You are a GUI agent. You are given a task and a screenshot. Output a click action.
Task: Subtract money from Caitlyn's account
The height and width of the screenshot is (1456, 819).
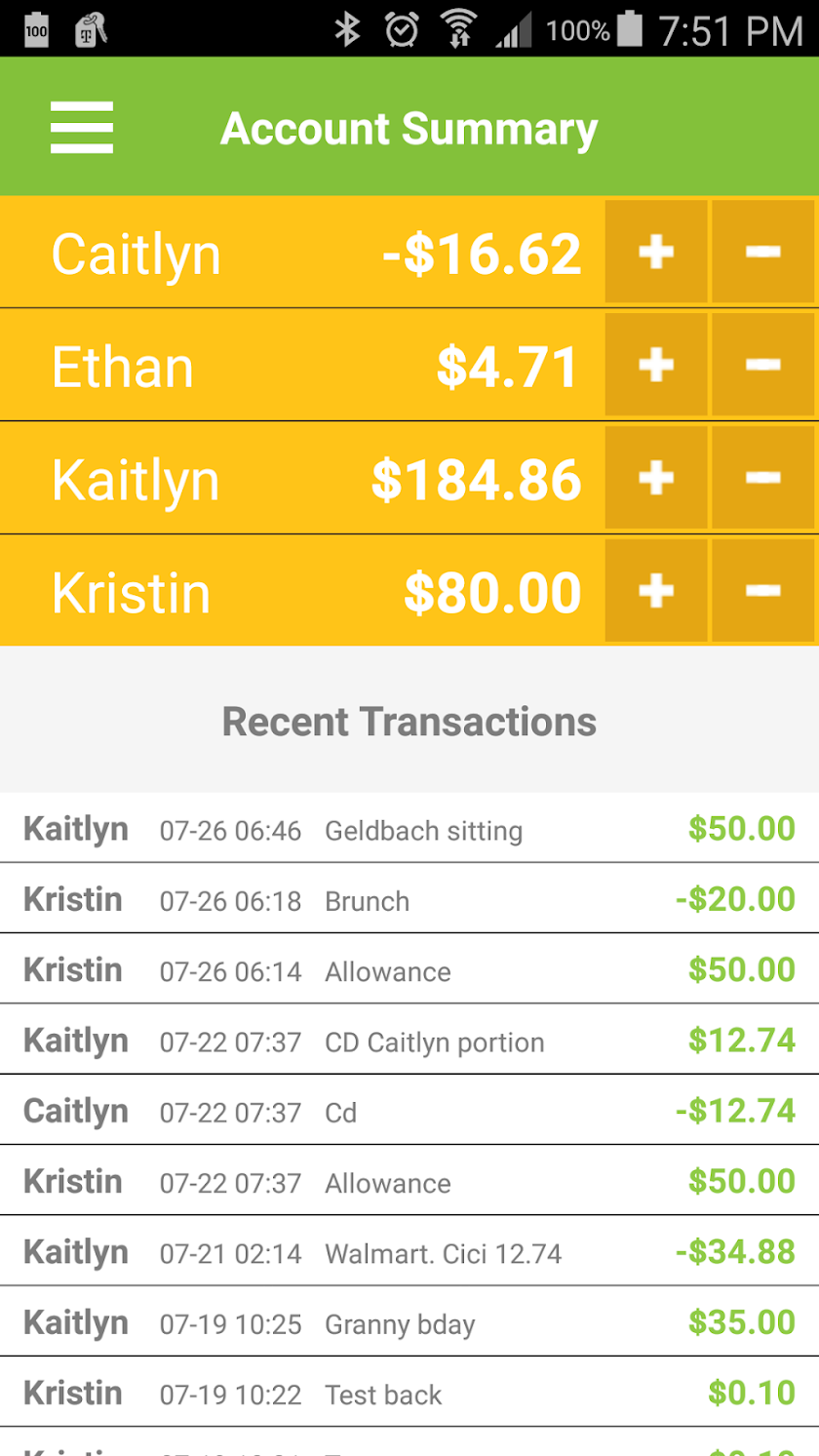click(x=762, y=253)
